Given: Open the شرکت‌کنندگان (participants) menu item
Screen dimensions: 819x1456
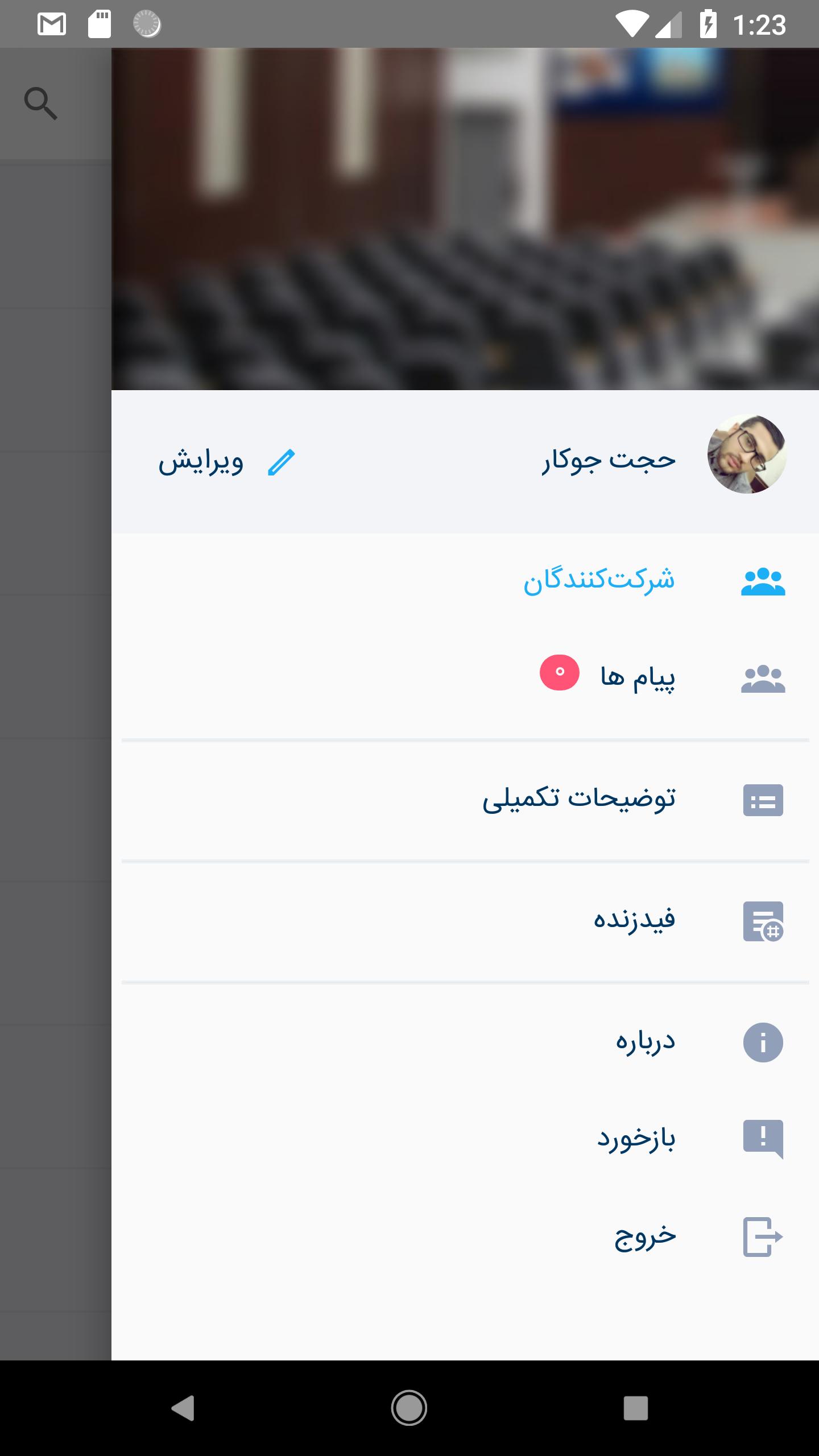Looking at the screenshot, I should click(598, 580).
